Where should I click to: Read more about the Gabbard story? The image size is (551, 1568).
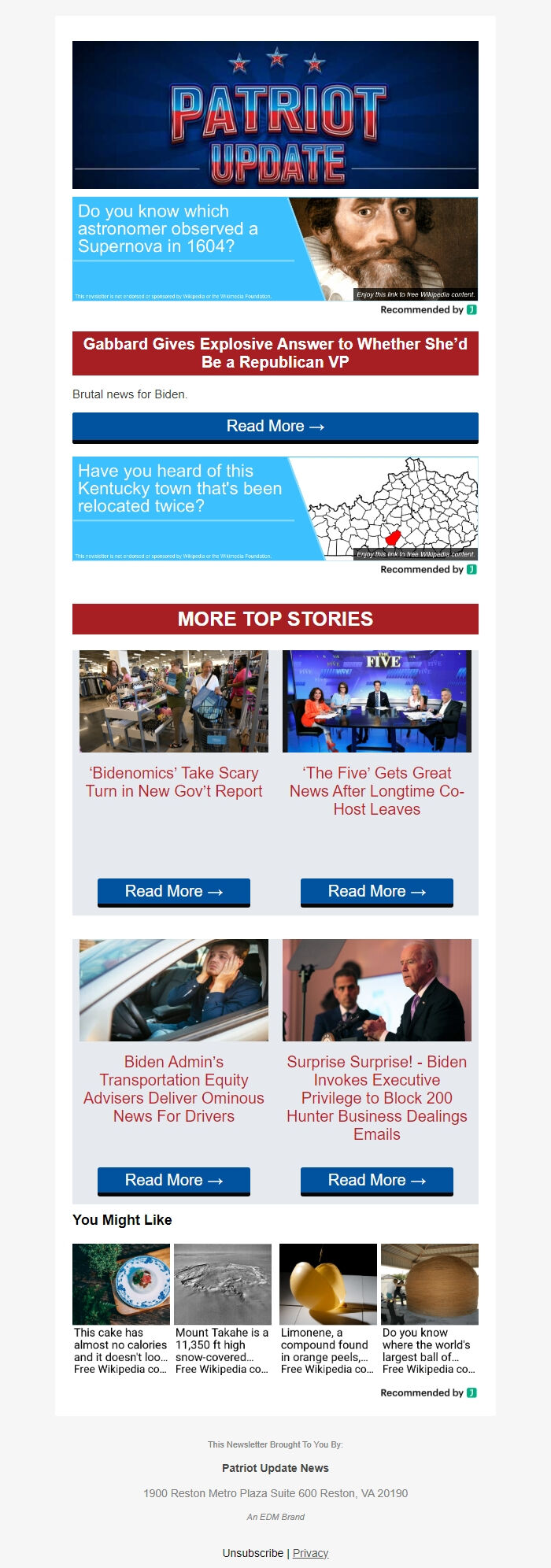[x=275, y=427]
